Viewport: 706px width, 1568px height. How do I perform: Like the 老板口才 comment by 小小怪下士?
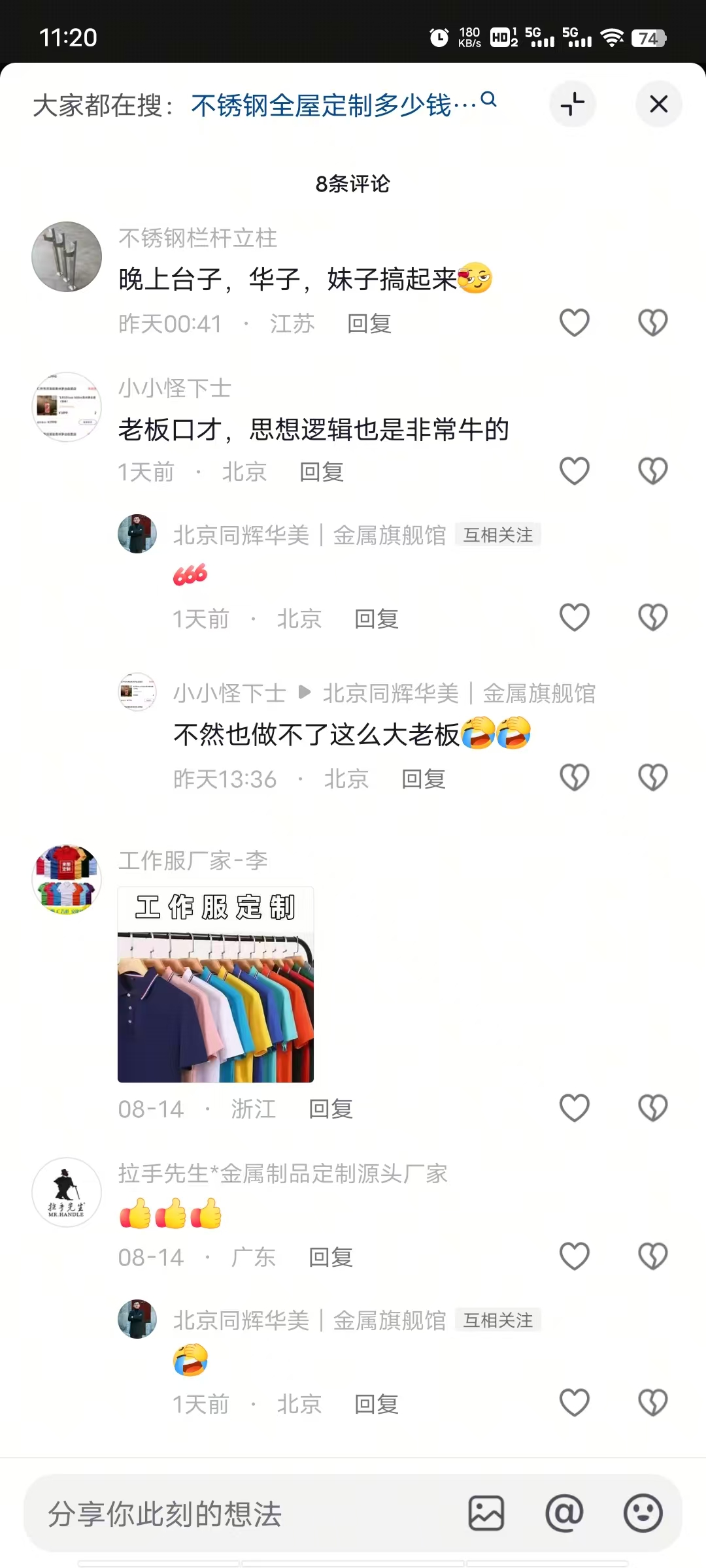[575, 471]
